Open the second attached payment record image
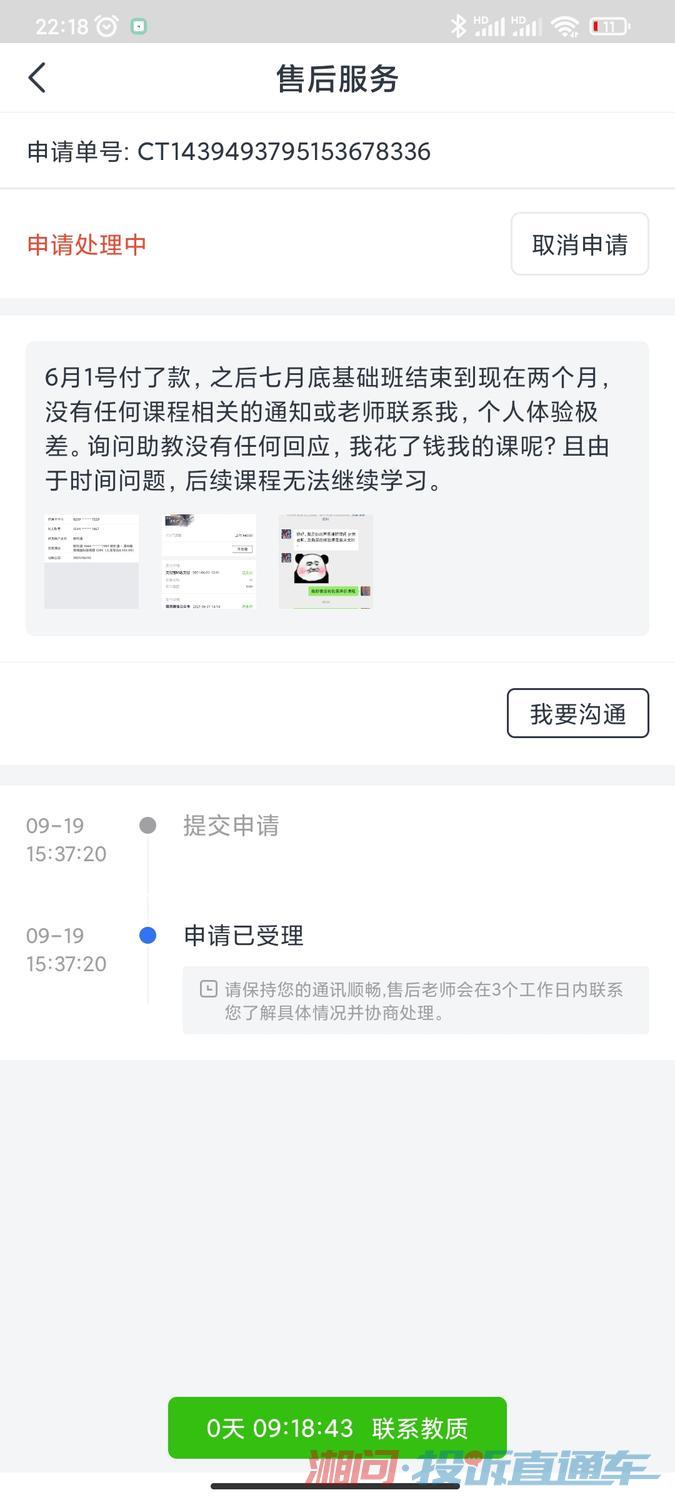Image resolution: width=675 pixels, height=1500 pixels. (x=209, y=561)
